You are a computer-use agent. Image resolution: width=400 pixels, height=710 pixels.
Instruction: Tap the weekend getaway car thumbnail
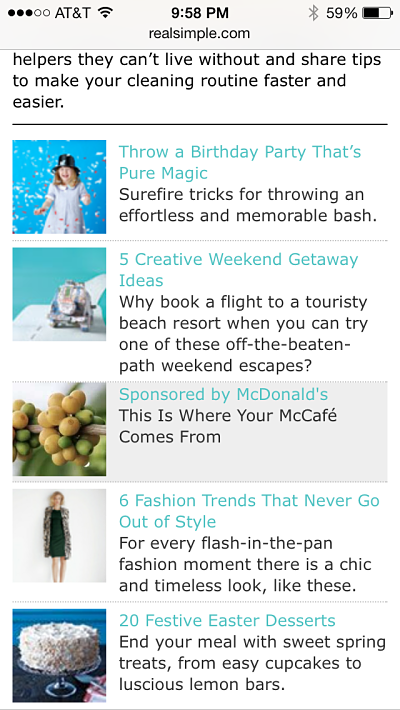[59, 294]
